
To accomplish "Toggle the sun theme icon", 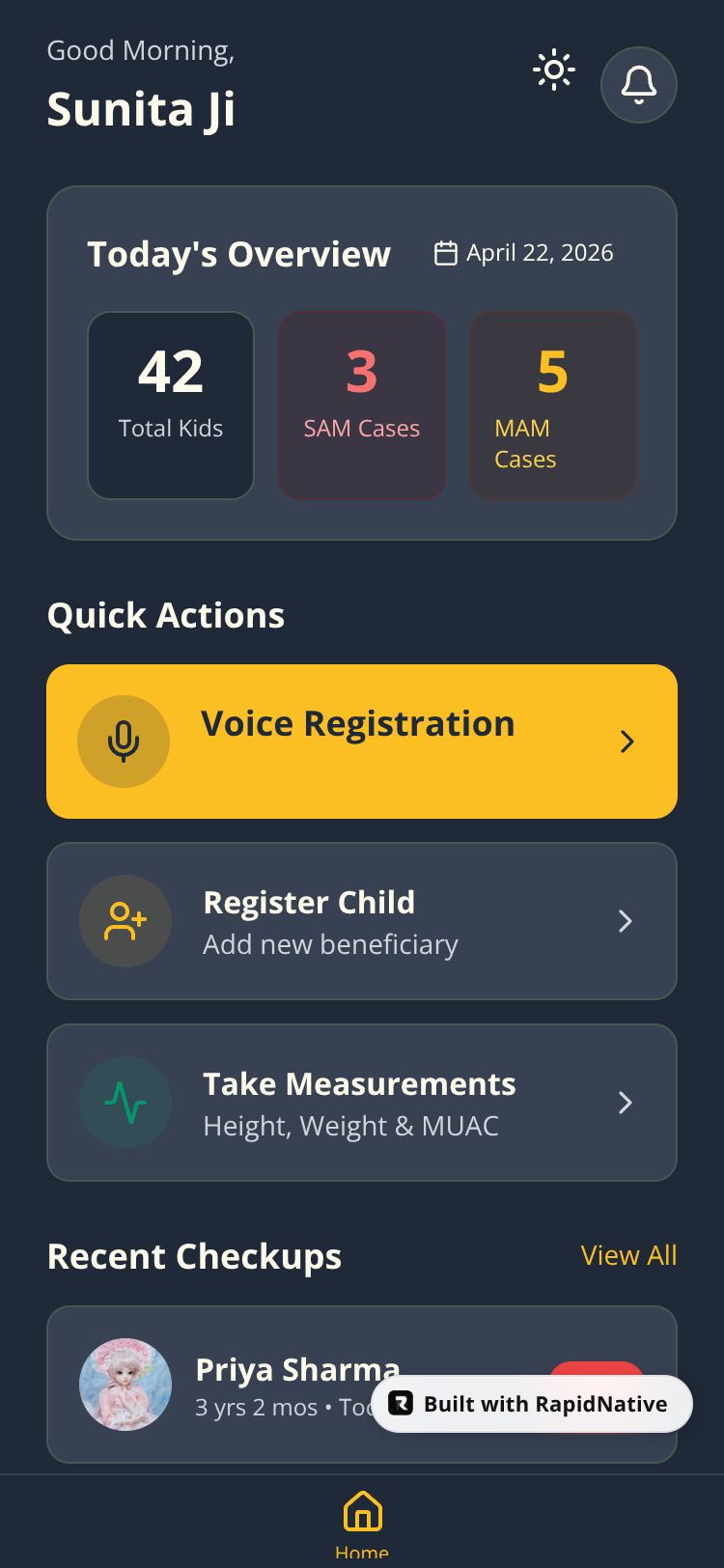I will (x=554, y=70).
